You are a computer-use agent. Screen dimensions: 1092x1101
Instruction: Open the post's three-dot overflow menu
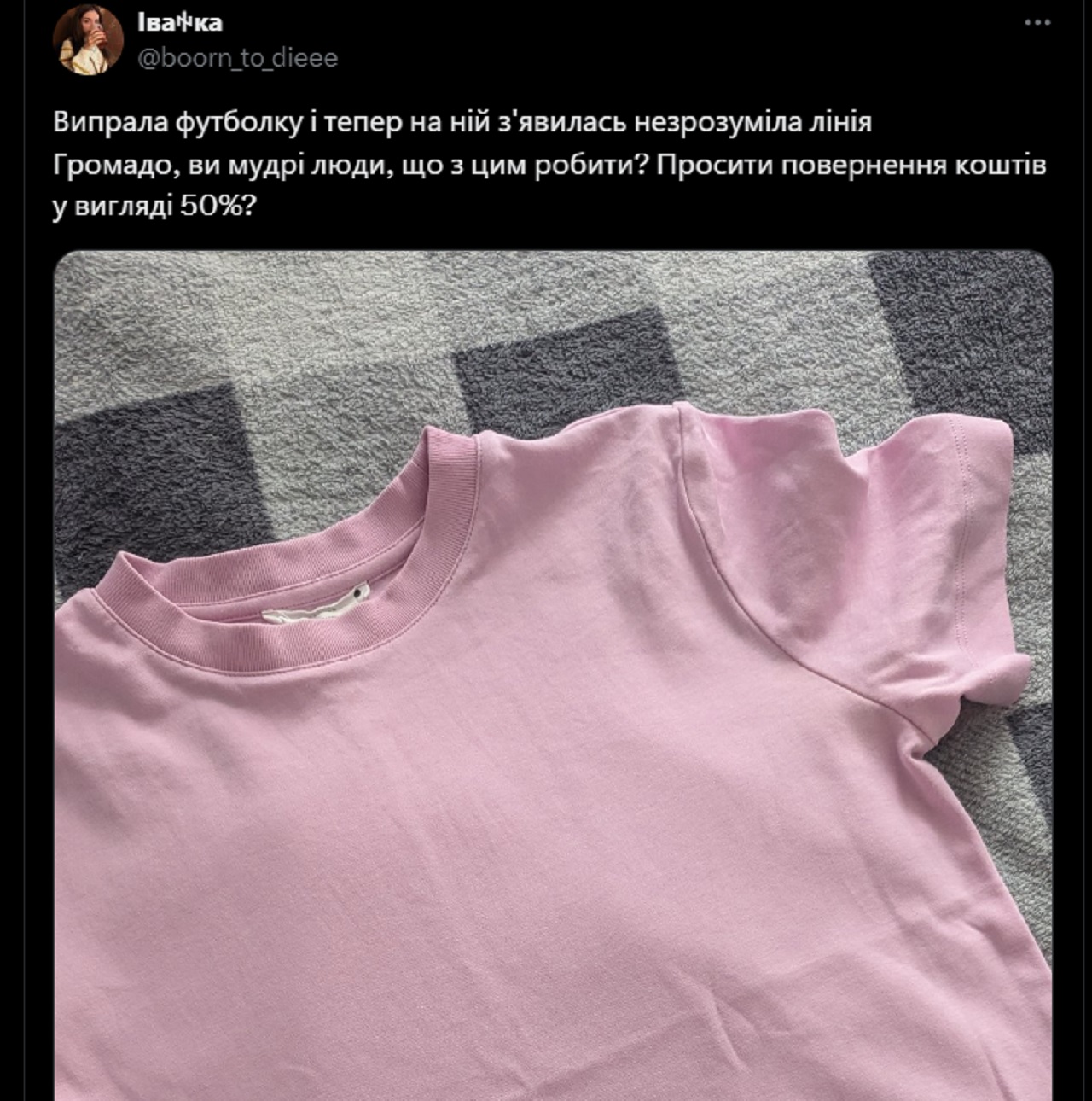coord(1037,23)
